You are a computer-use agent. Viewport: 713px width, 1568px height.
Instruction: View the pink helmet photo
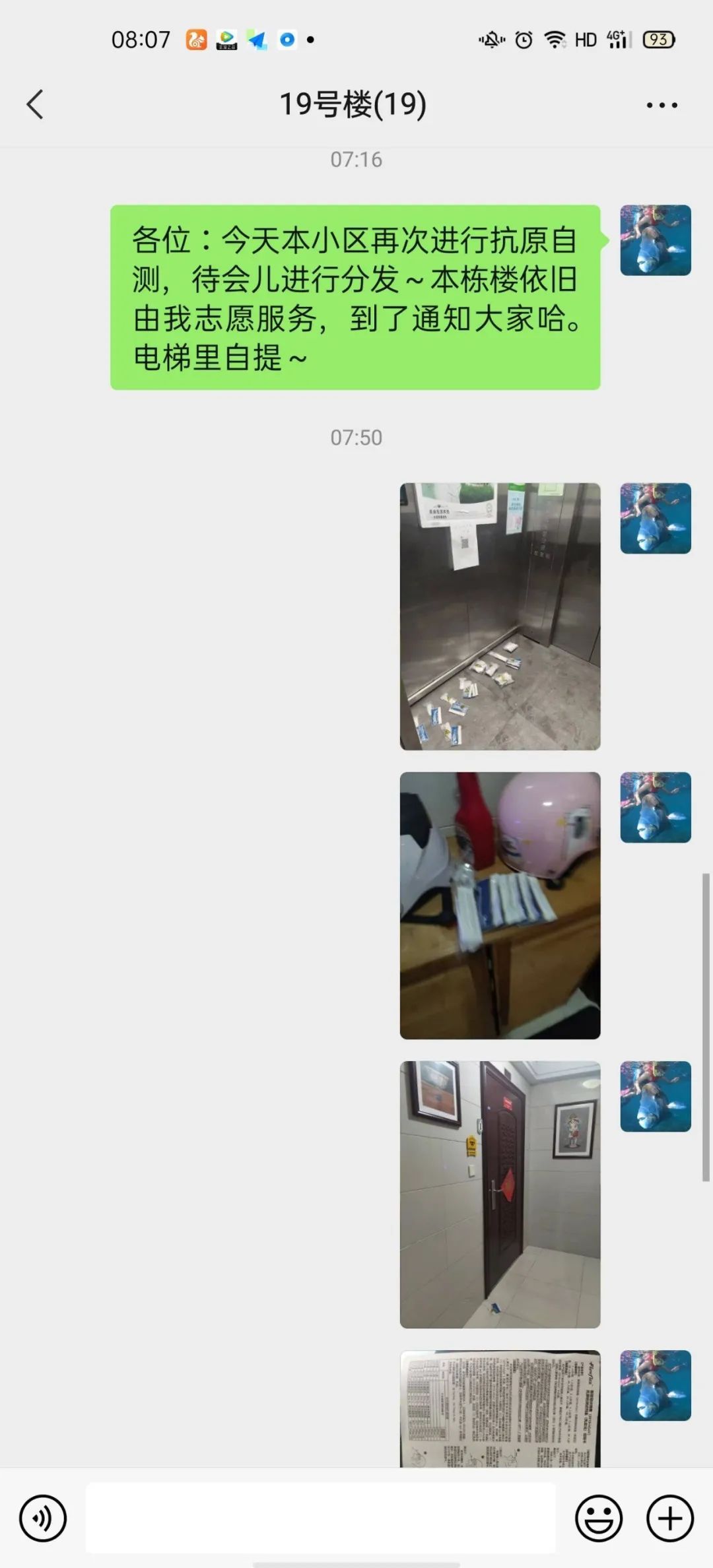[500, 905]
